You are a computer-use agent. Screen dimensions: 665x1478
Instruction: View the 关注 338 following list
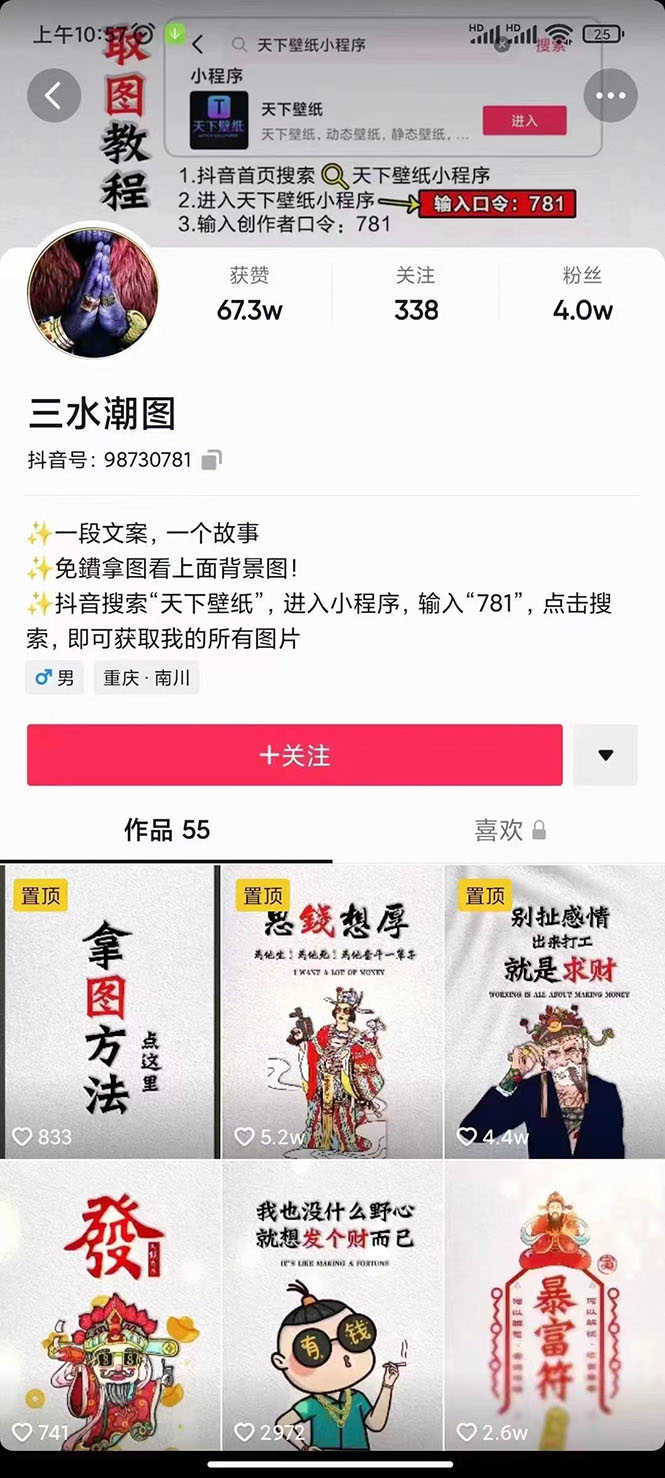point(416,295)
